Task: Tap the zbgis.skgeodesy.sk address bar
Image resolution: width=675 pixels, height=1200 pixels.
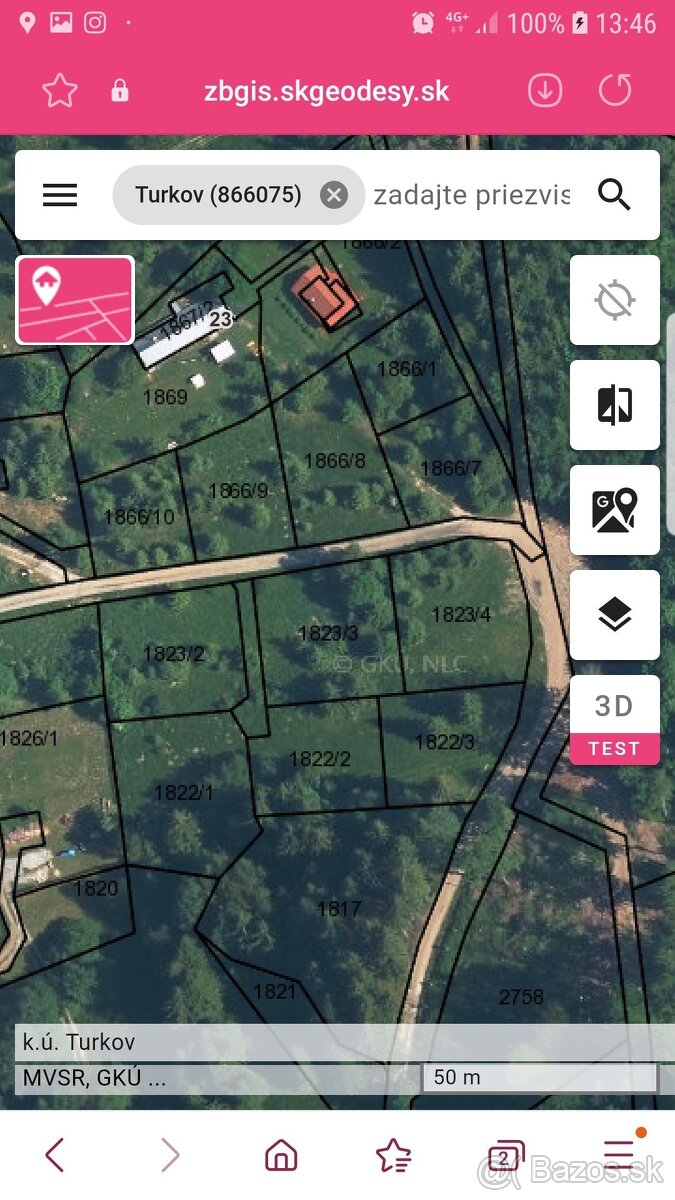Action: pos(326,91)
